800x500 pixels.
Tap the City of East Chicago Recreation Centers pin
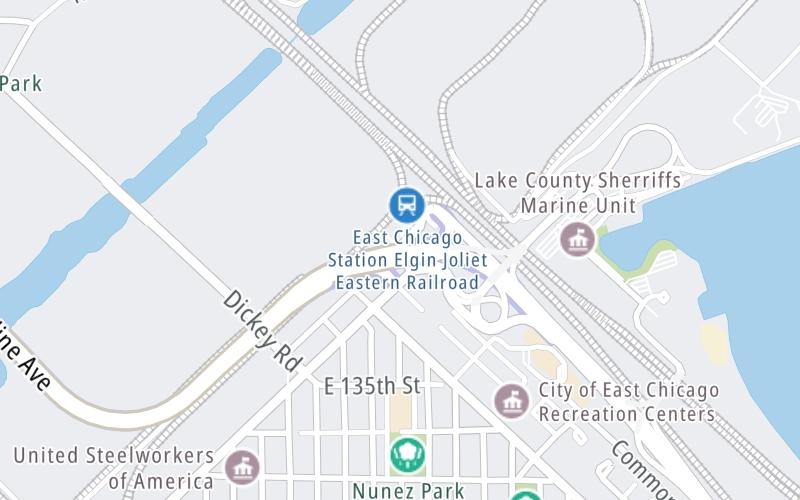(x=512, y=401)
